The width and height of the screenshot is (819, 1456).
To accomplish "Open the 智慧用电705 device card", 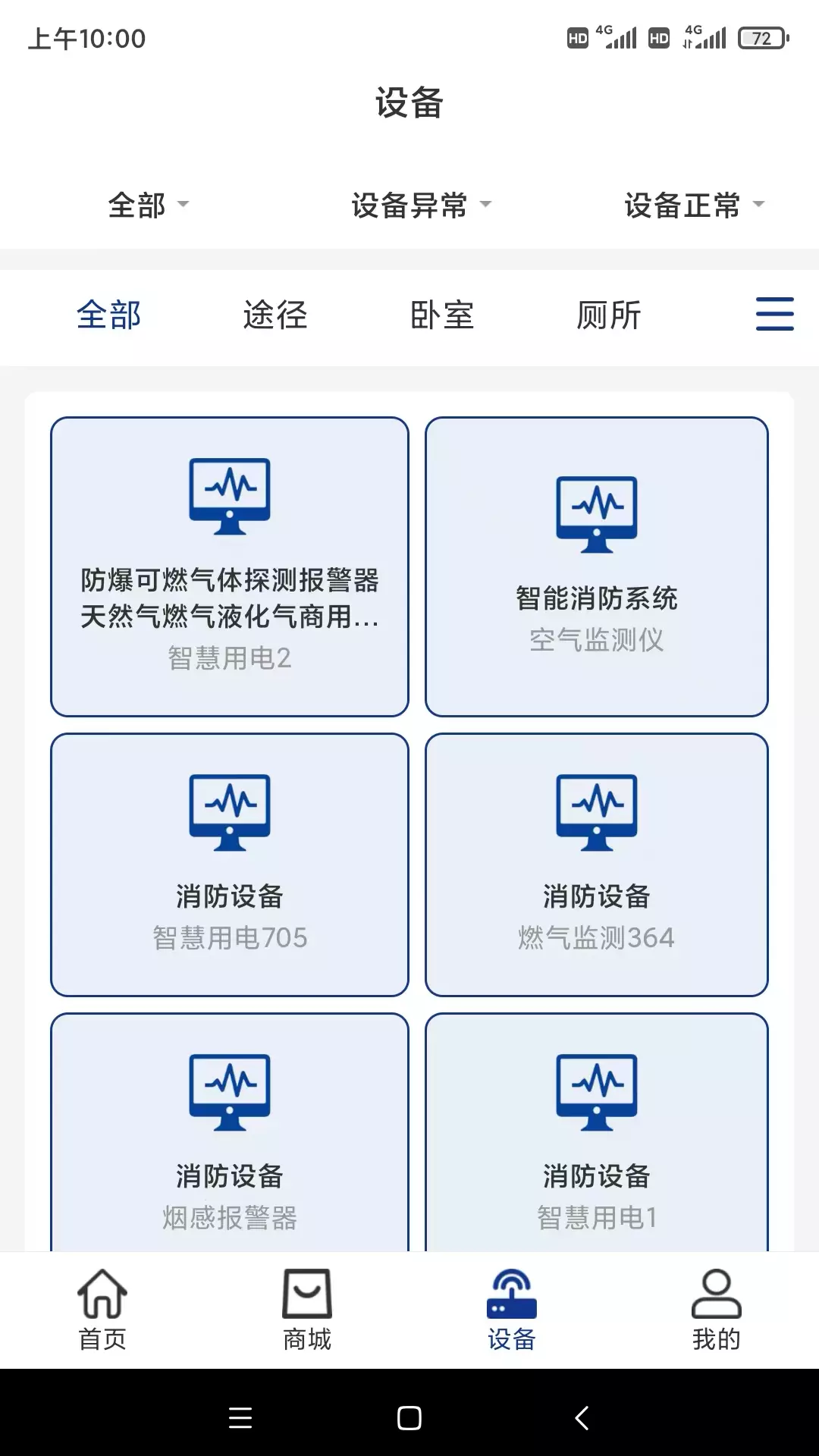I will [230, 864].
